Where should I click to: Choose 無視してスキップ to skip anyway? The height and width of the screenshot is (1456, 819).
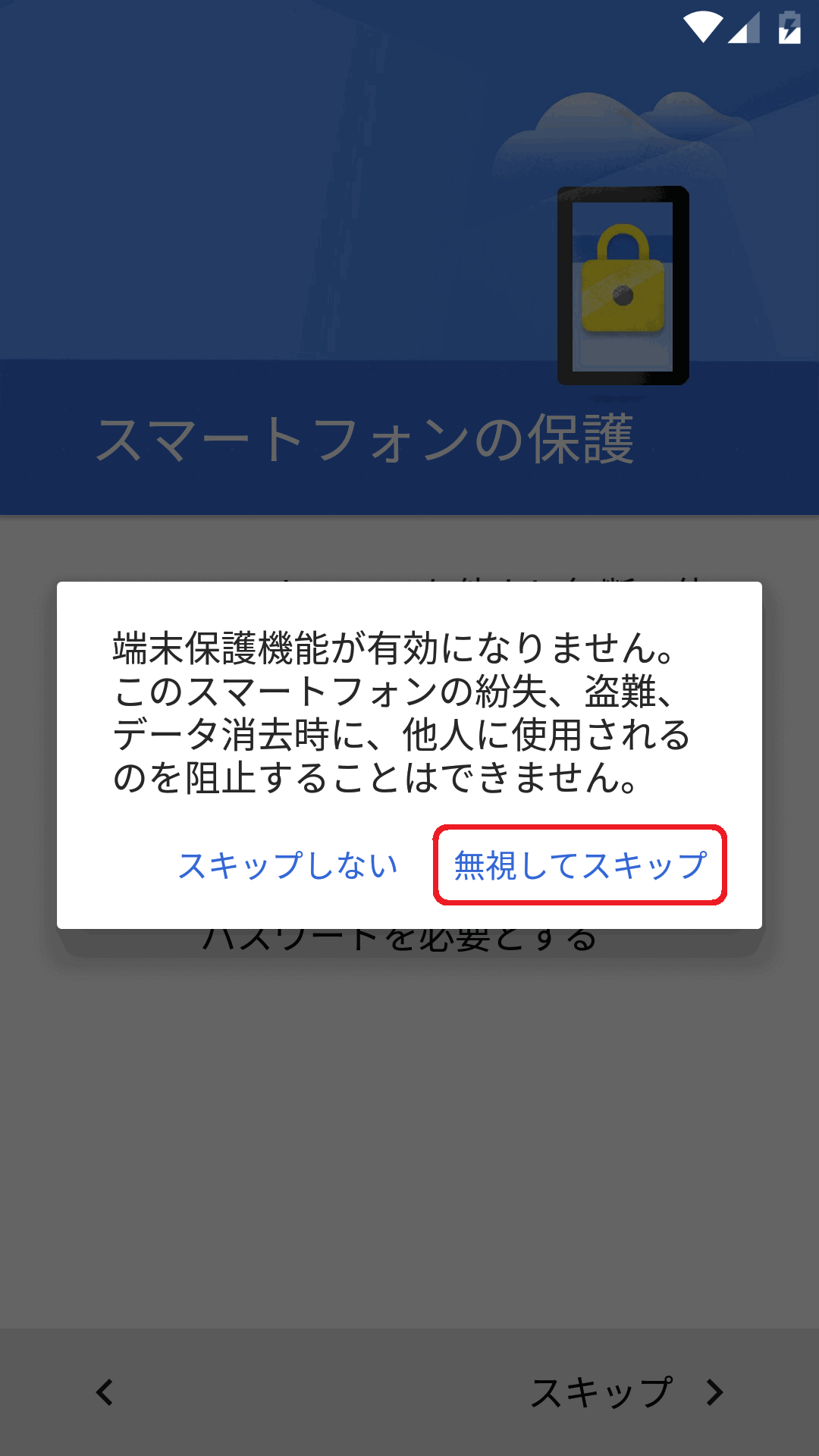(x=580, y=865)
